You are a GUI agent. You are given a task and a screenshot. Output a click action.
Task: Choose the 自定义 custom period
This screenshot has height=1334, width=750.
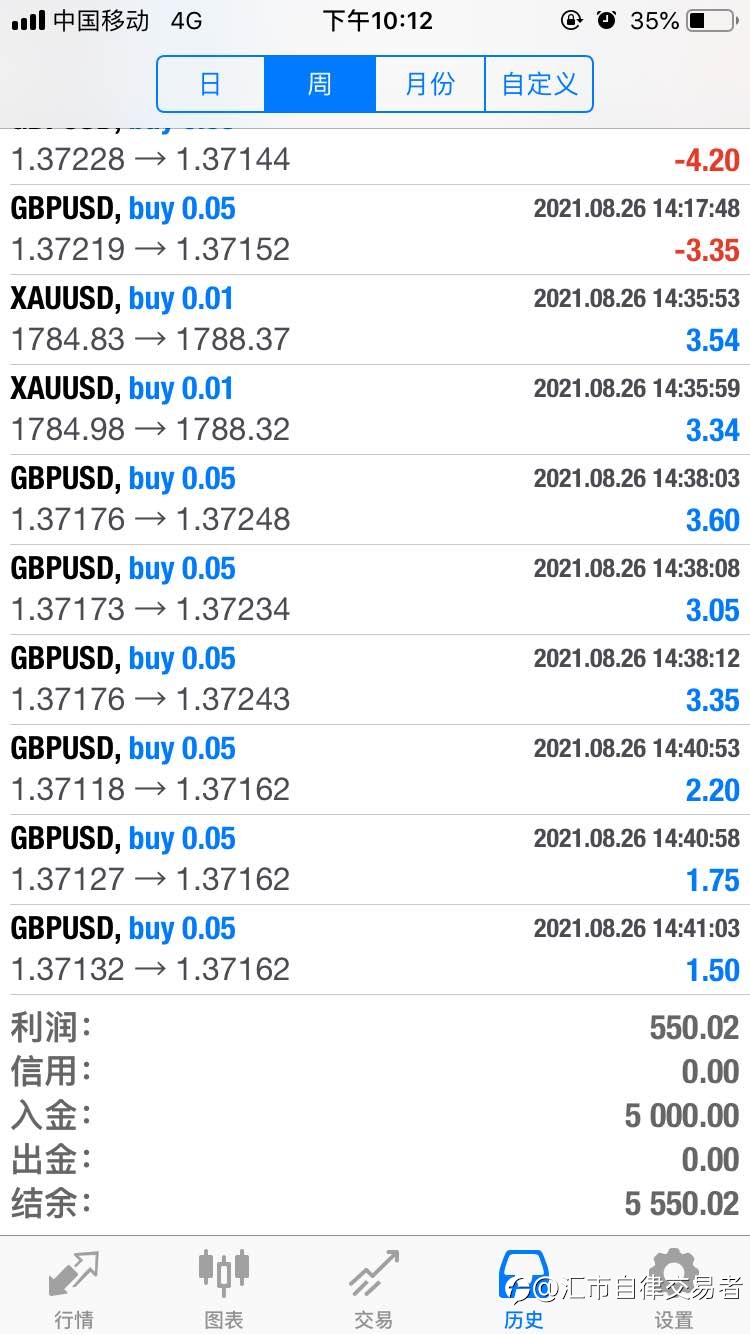(x=539, y=84)
